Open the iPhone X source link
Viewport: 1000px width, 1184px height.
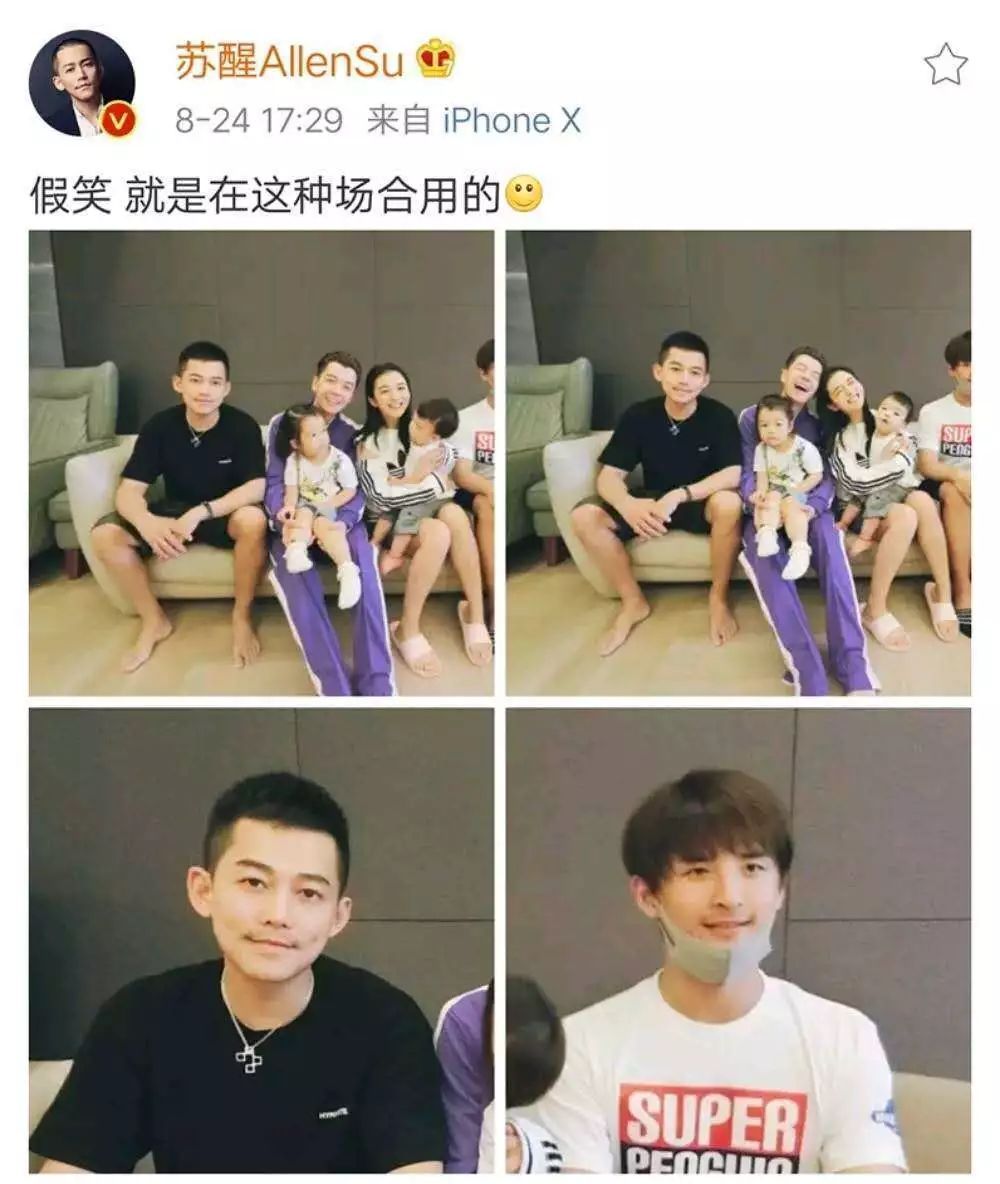pyautogui.click(x=511, y=121)
